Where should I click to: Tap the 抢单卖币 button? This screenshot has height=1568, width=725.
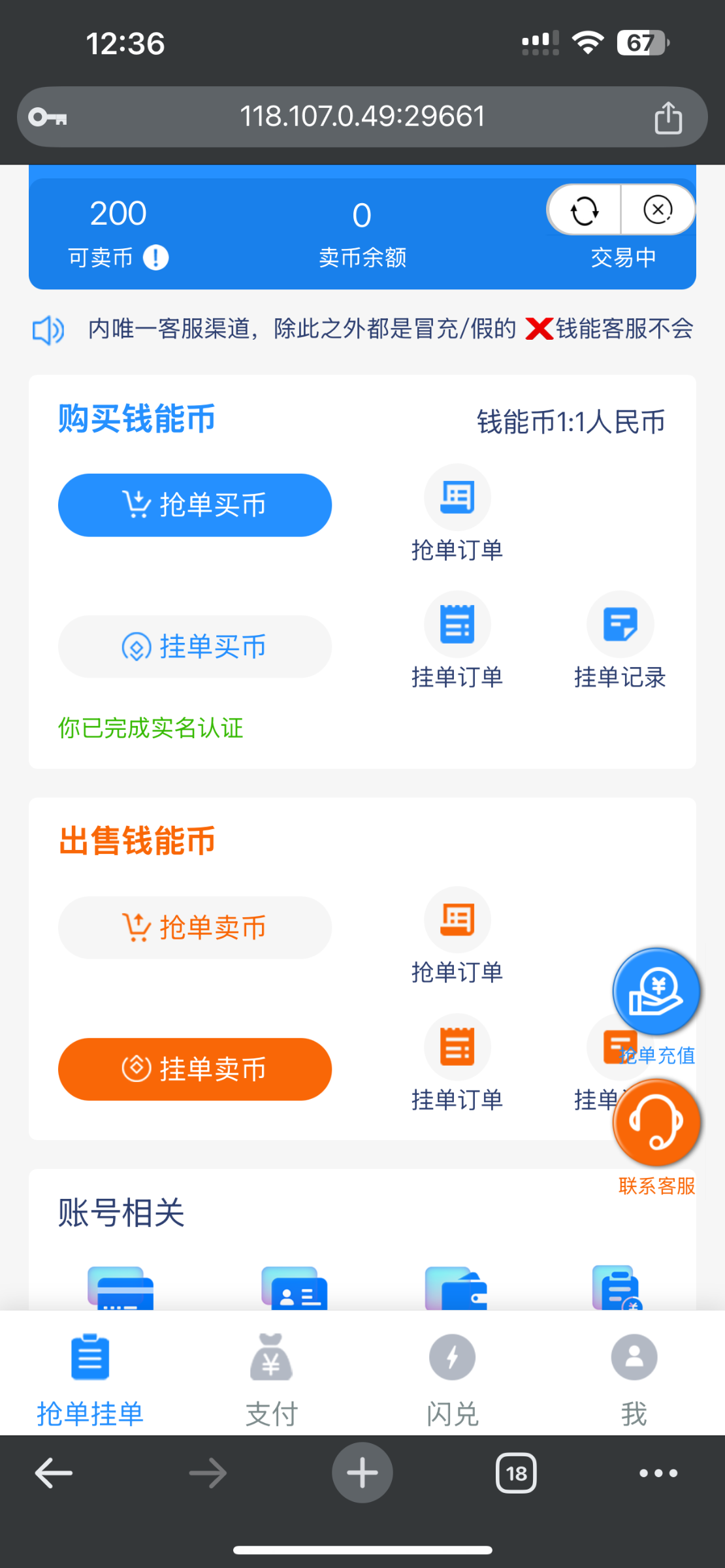point(195,928)
